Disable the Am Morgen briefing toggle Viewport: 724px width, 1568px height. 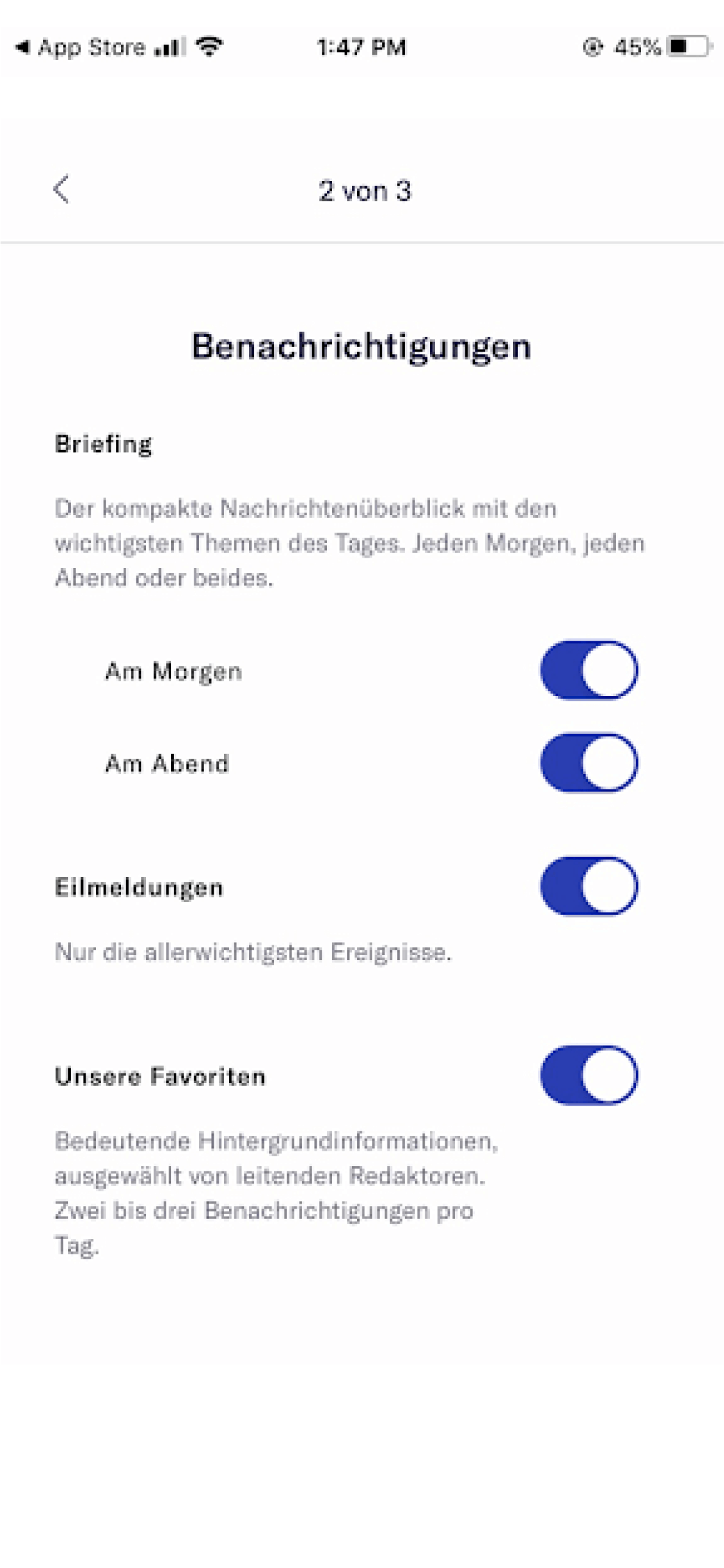point(588,670)
